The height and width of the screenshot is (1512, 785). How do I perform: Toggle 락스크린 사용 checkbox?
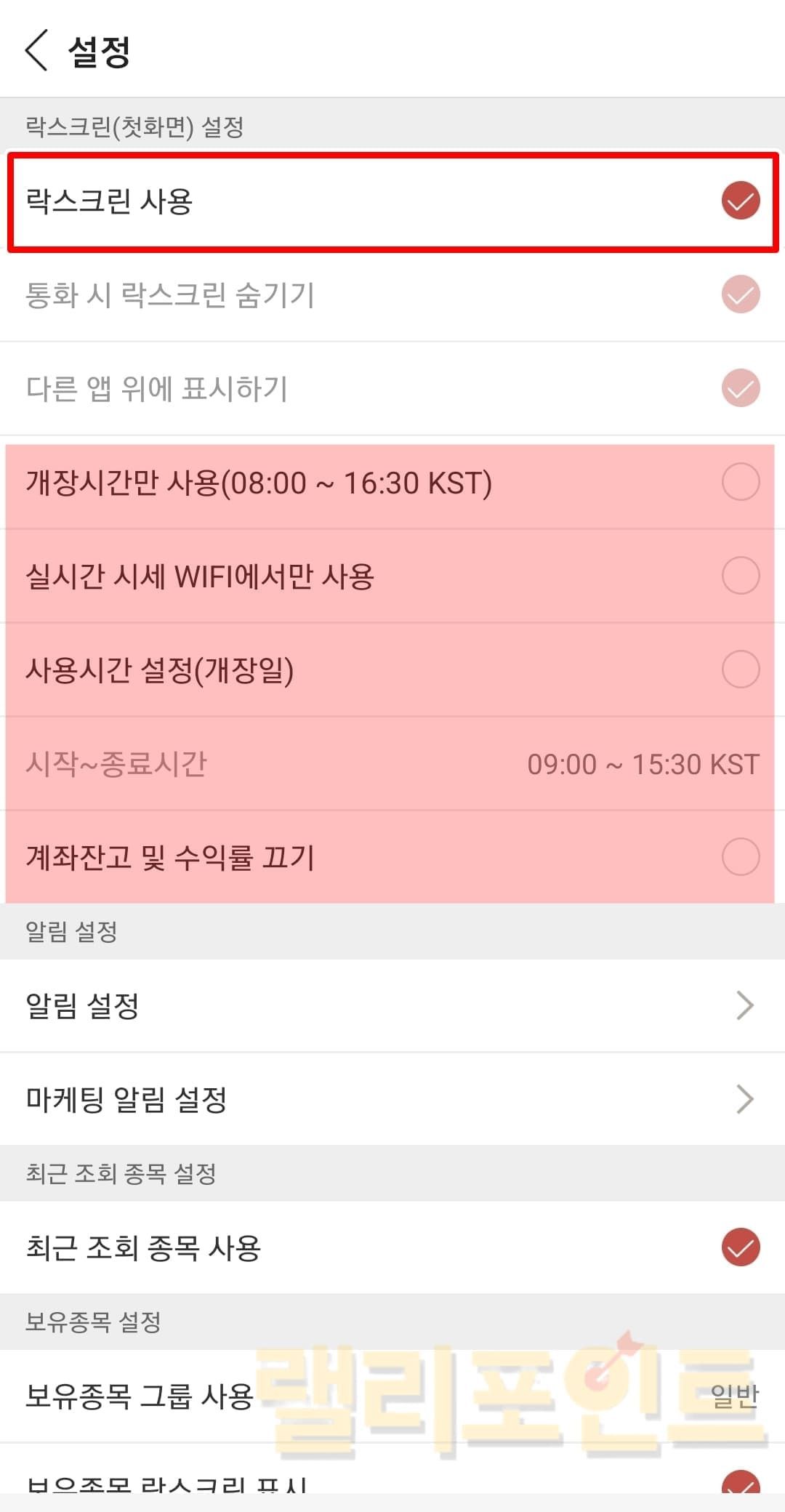[740, 201]
